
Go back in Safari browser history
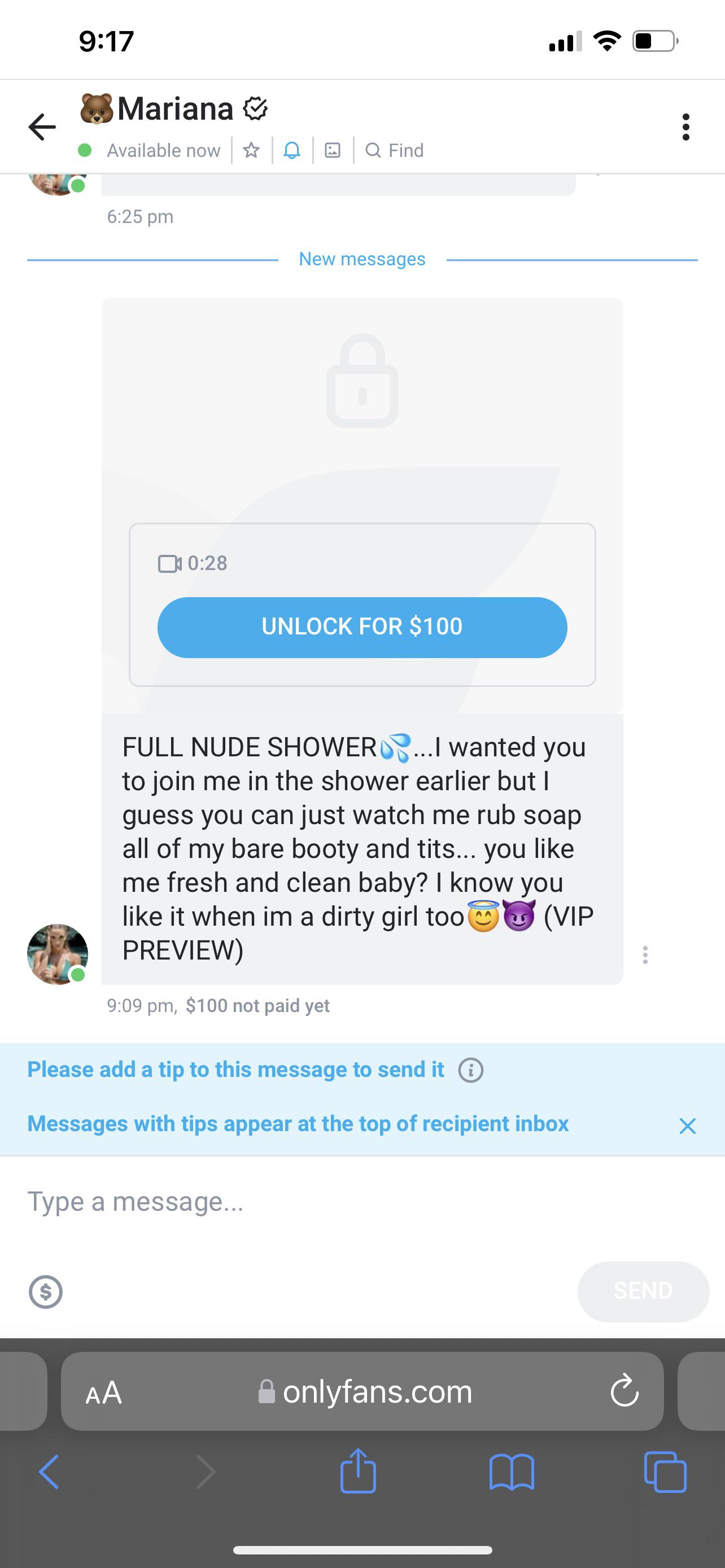pos(49,1472)
